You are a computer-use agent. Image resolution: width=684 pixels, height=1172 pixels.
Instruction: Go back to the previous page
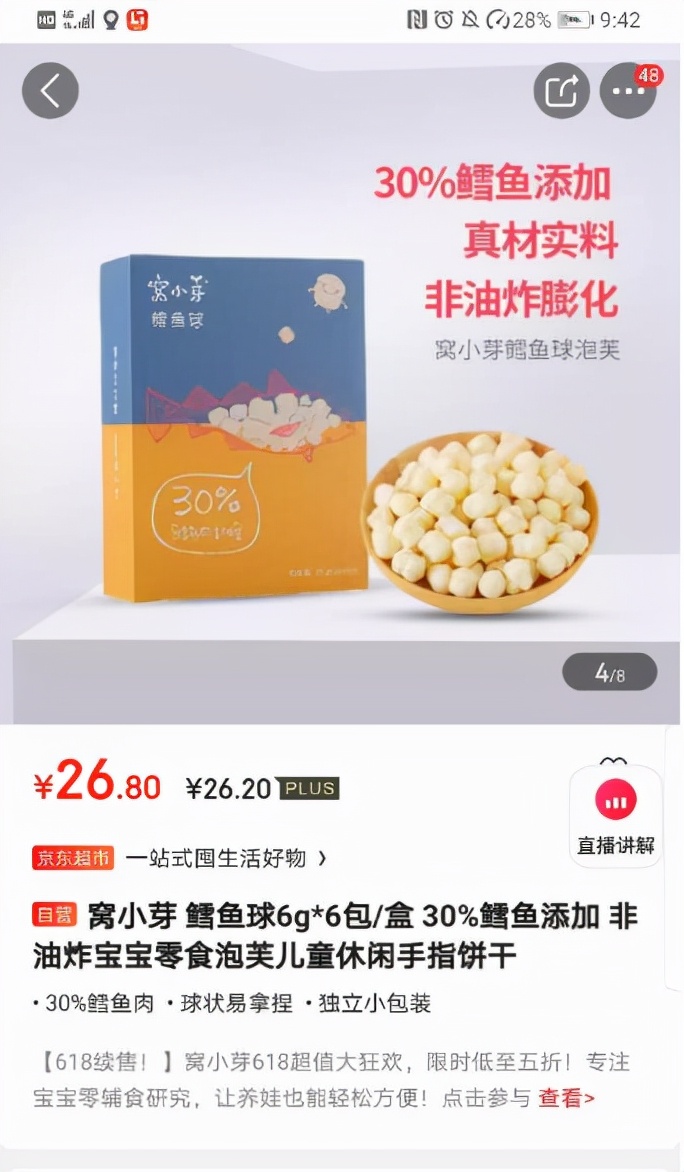pos(50,91)
